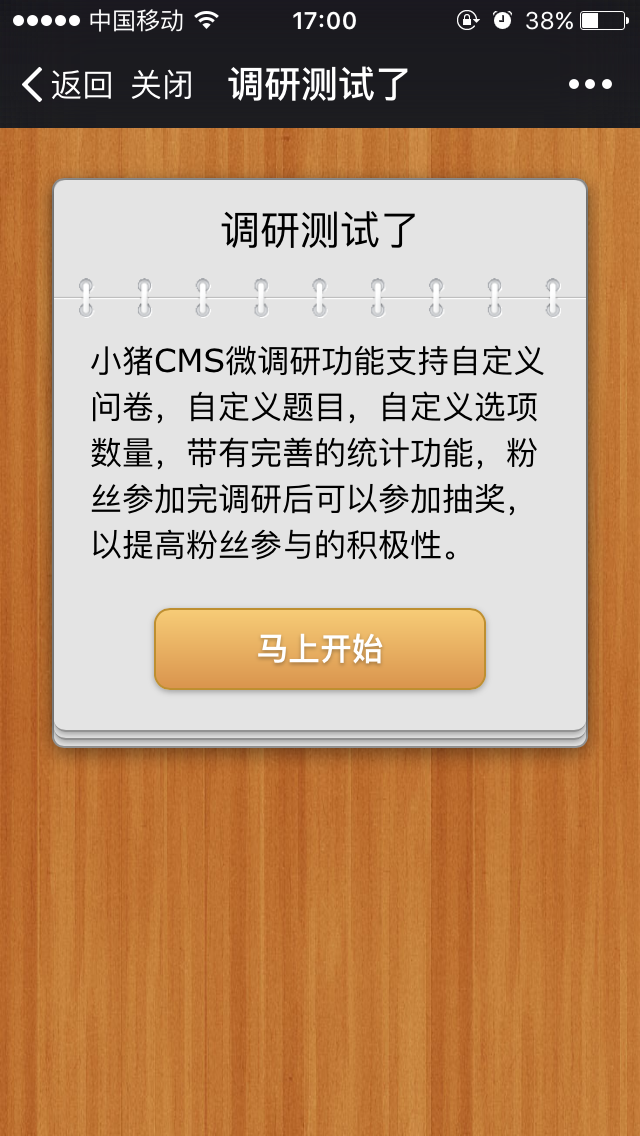Start the survey with 马上开始
The image size is (640, 1136).
(320, 649)
